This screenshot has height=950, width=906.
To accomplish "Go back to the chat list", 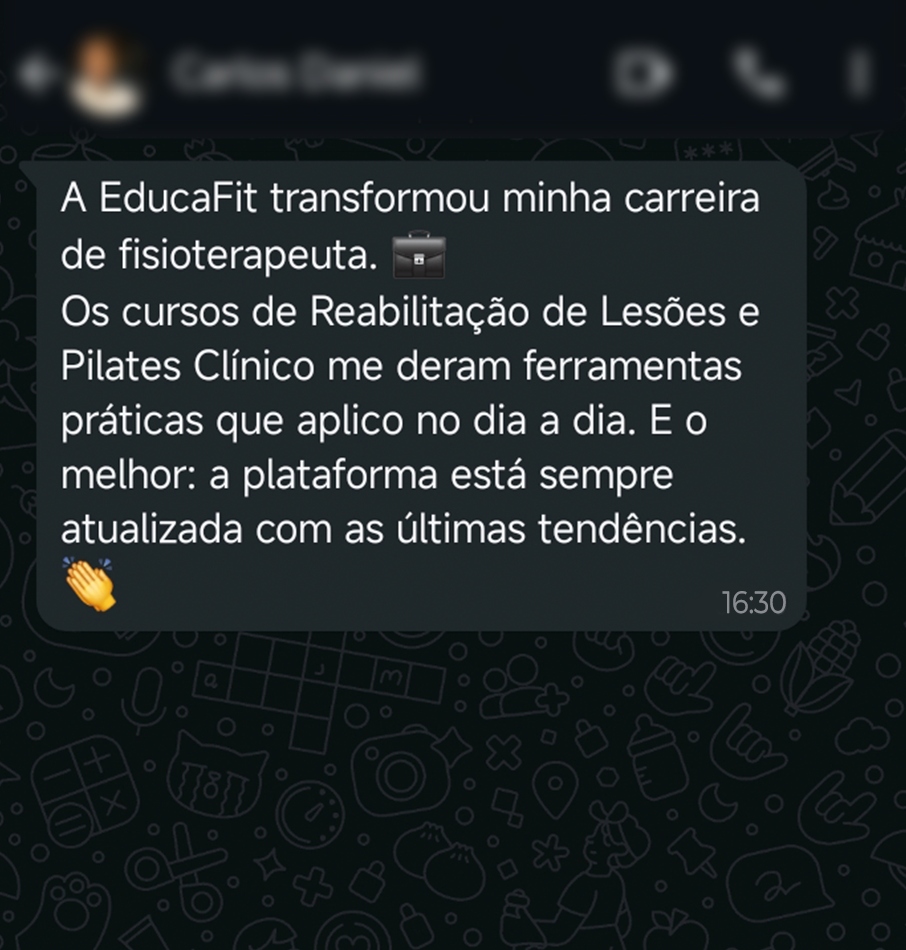I will [35, 75].
